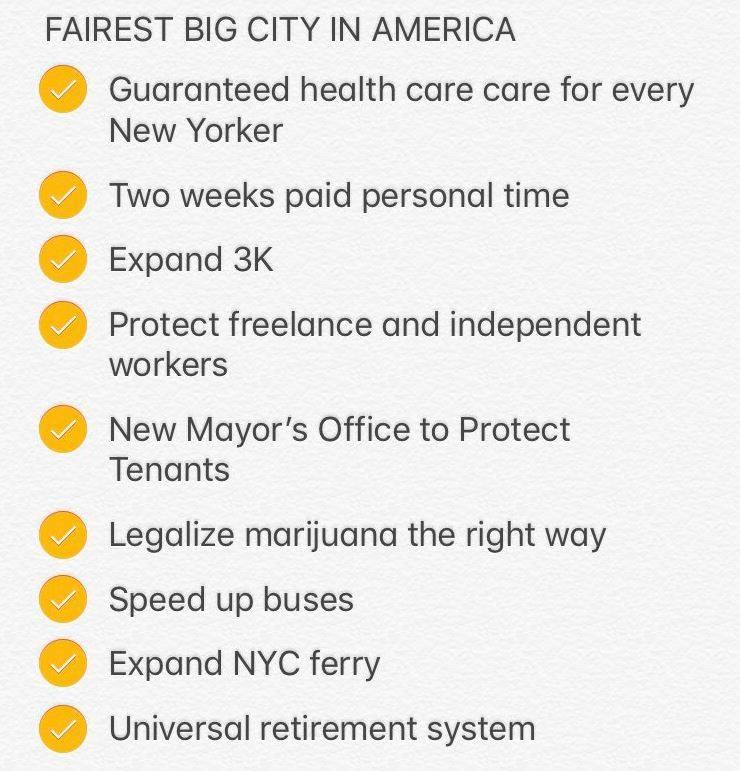Uncheck Protect freelance and independent workers

pos(63,325)
